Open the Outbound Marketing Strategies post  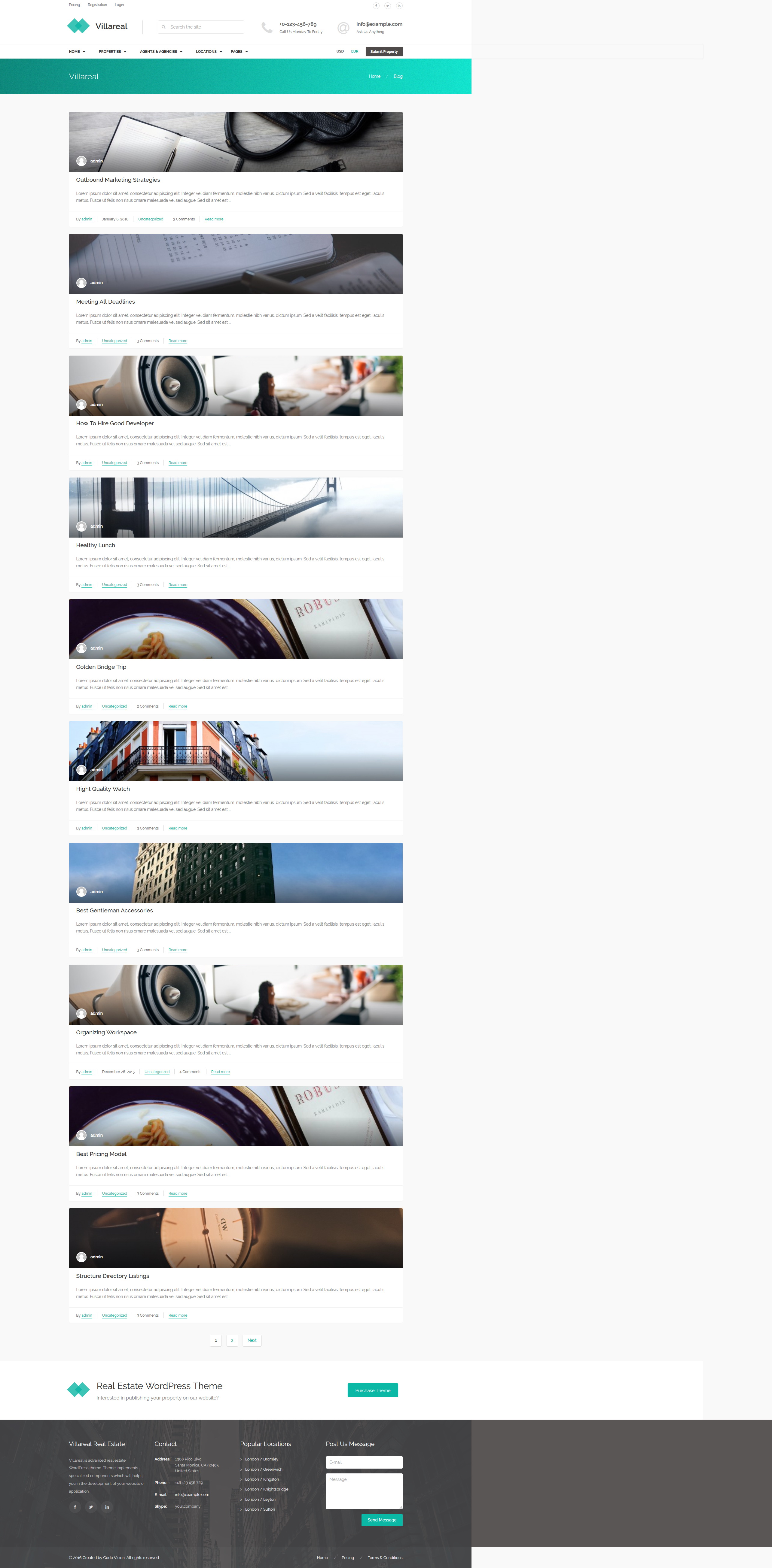click(118, 180)
